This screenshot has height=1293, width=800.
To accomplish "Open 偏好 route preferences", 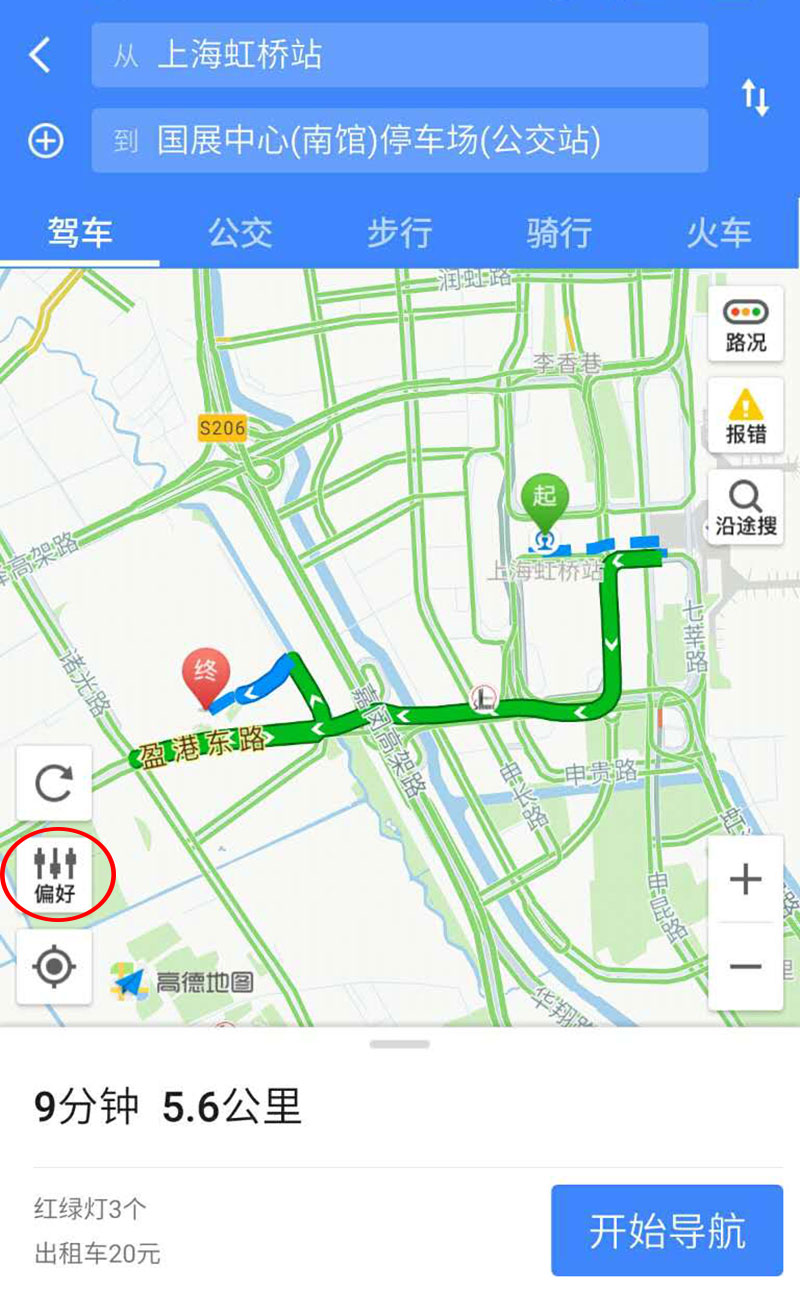I will (55, 874).
